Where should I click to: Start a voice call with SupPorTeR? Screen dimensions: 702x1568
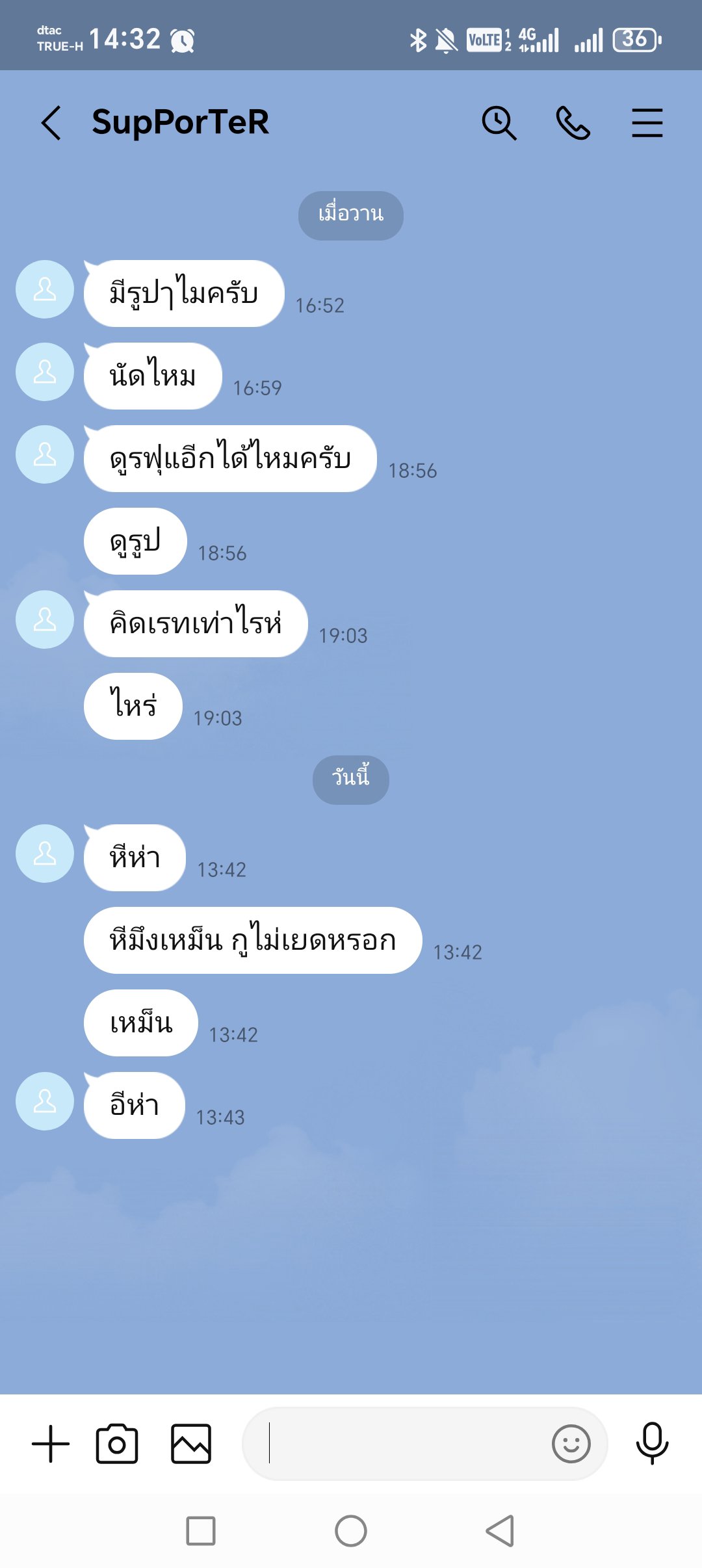pos(573,122)
